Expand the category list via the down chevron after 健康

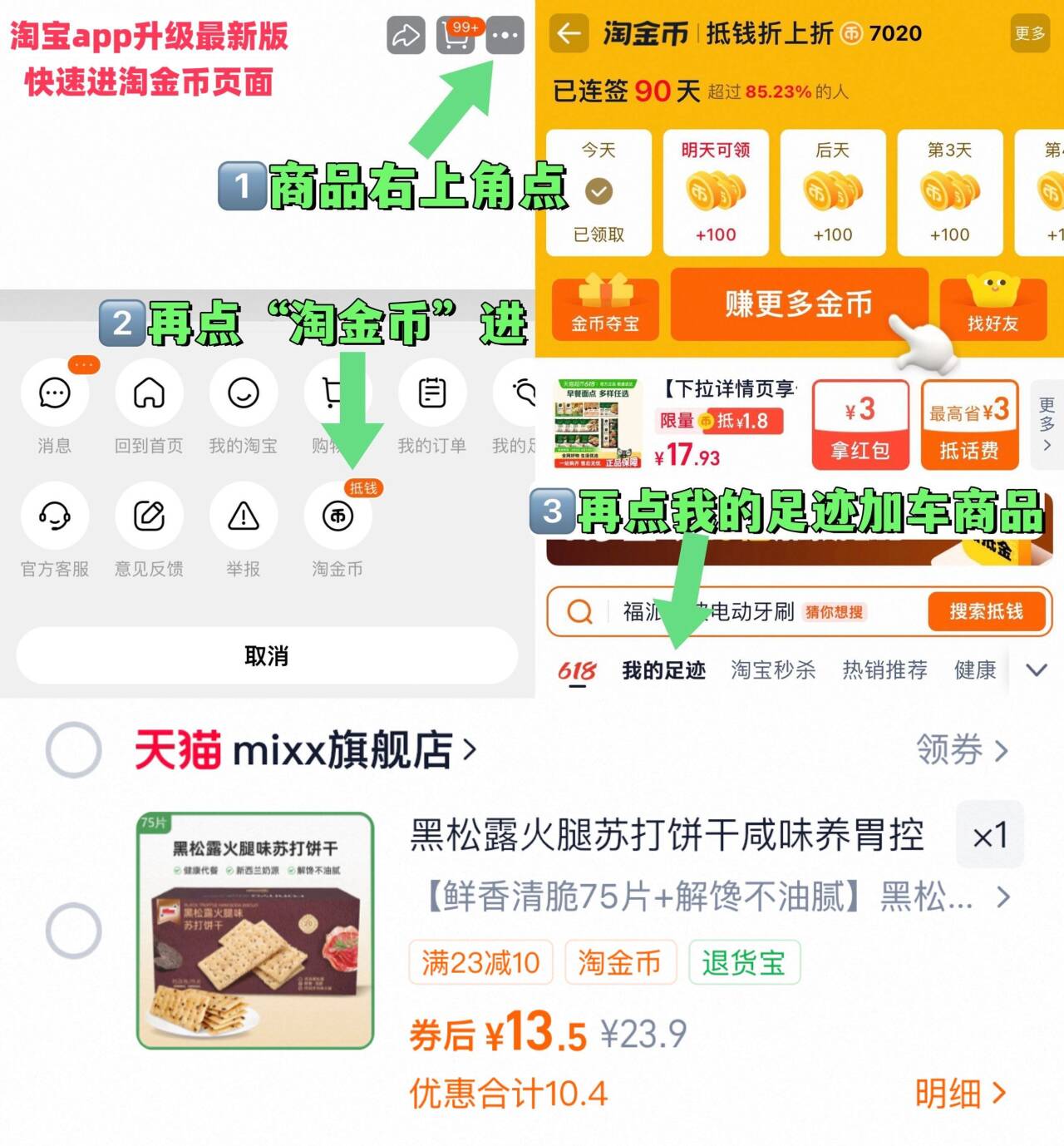(x=1036, y=669)
